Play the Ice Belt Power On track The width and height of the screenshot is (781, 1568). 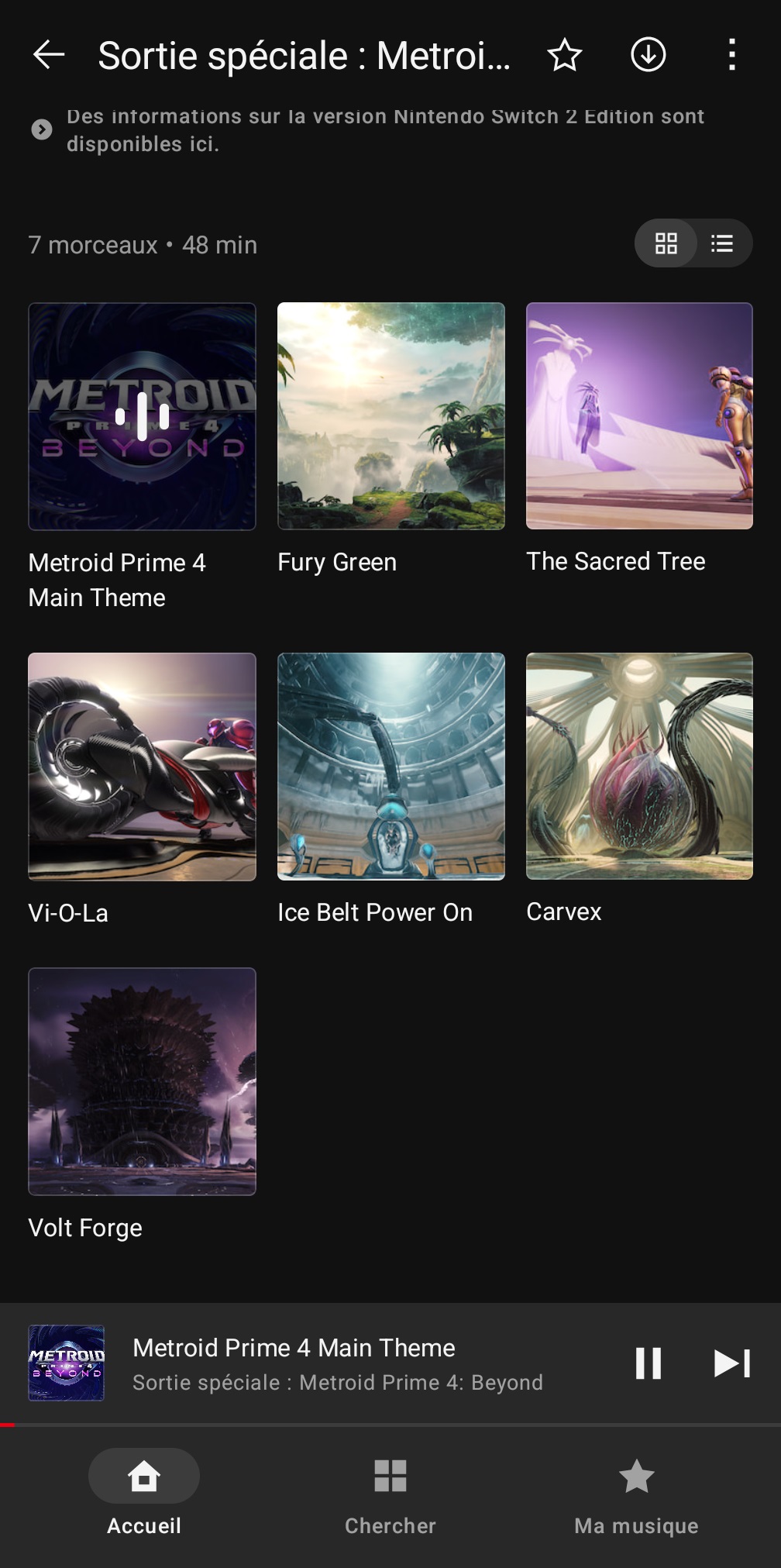click(x=391, y=767)
